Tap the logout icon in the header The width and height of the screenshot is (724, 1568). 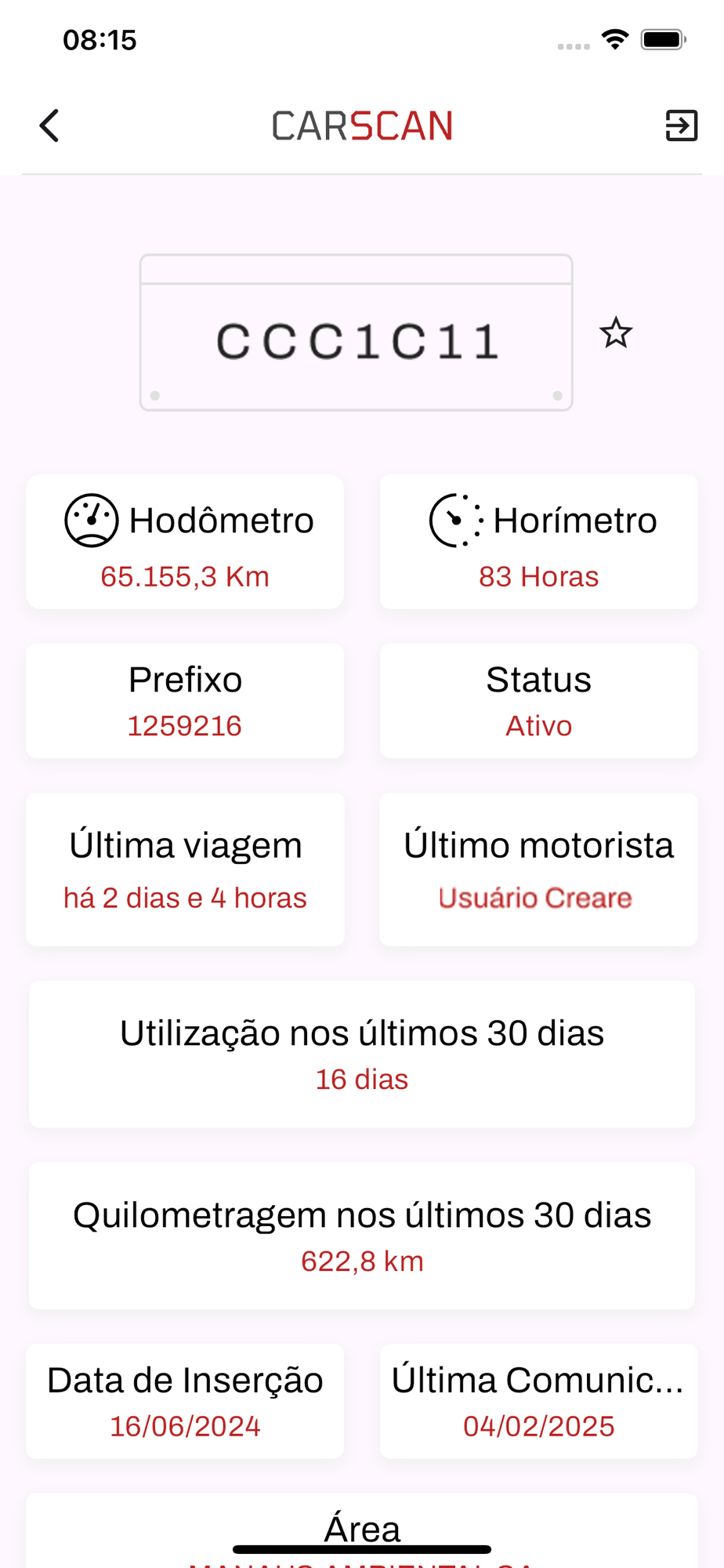pos(681,125)
